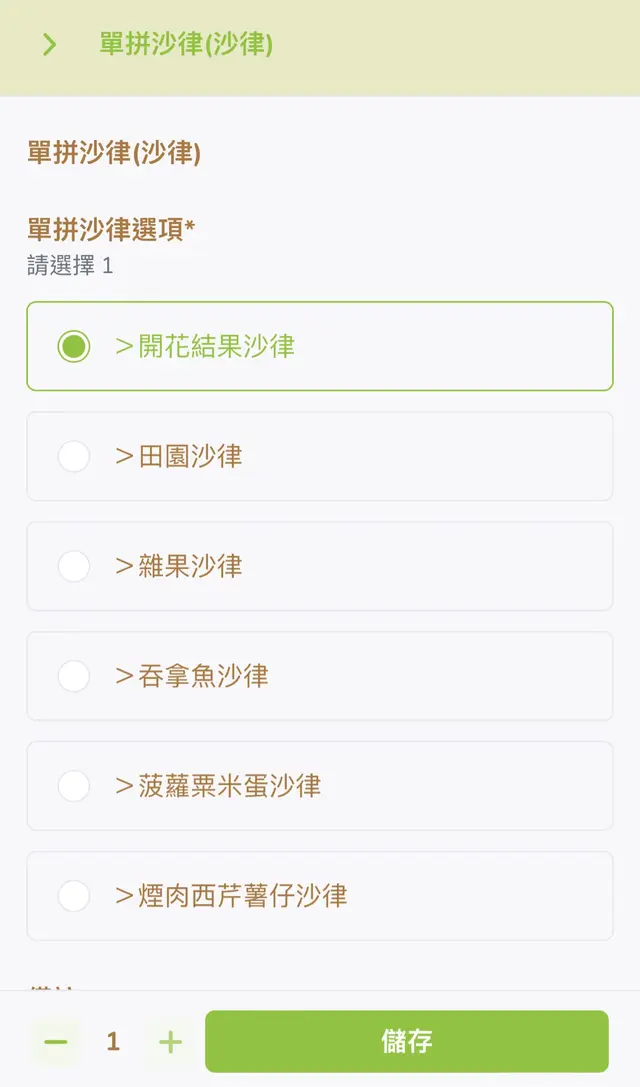The height and width of the screenshot is (1087, 640).
Task: Select the 開花結果沙律 option
Action: click(x=319, y=346)
